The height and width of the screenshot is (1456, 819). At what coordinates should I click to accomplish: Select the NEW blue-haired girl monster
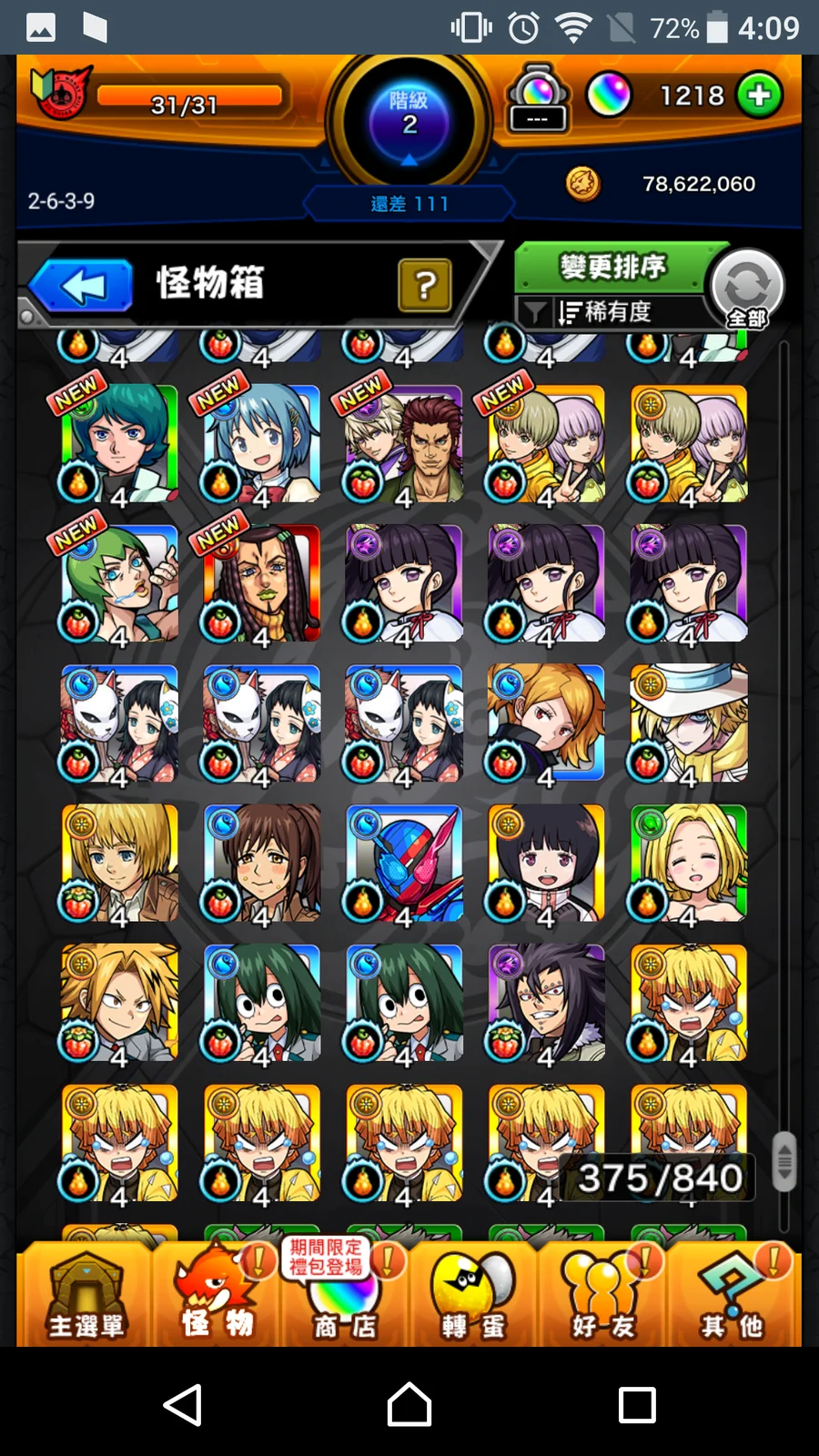pos(261,443)
